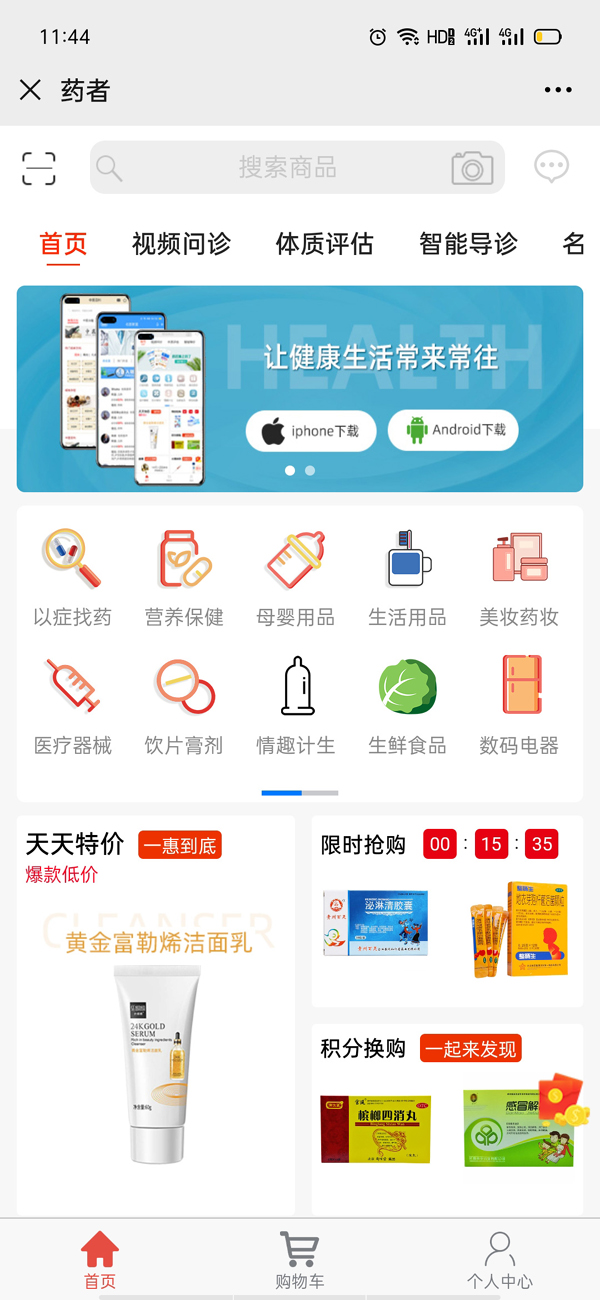Viewport: 600px width, 1300px height.
Task: Open the messages chat bubble icon
Action: 551,167
